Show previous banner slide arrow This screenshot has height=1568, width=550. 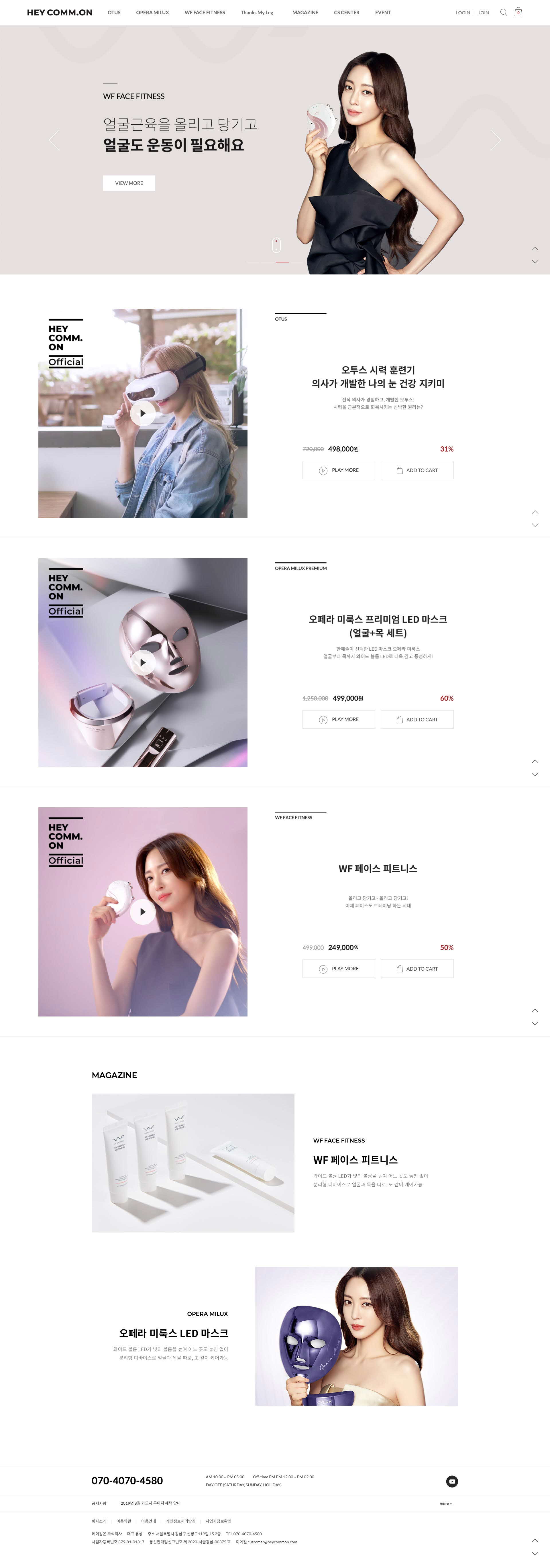click(x=54, y=140)
